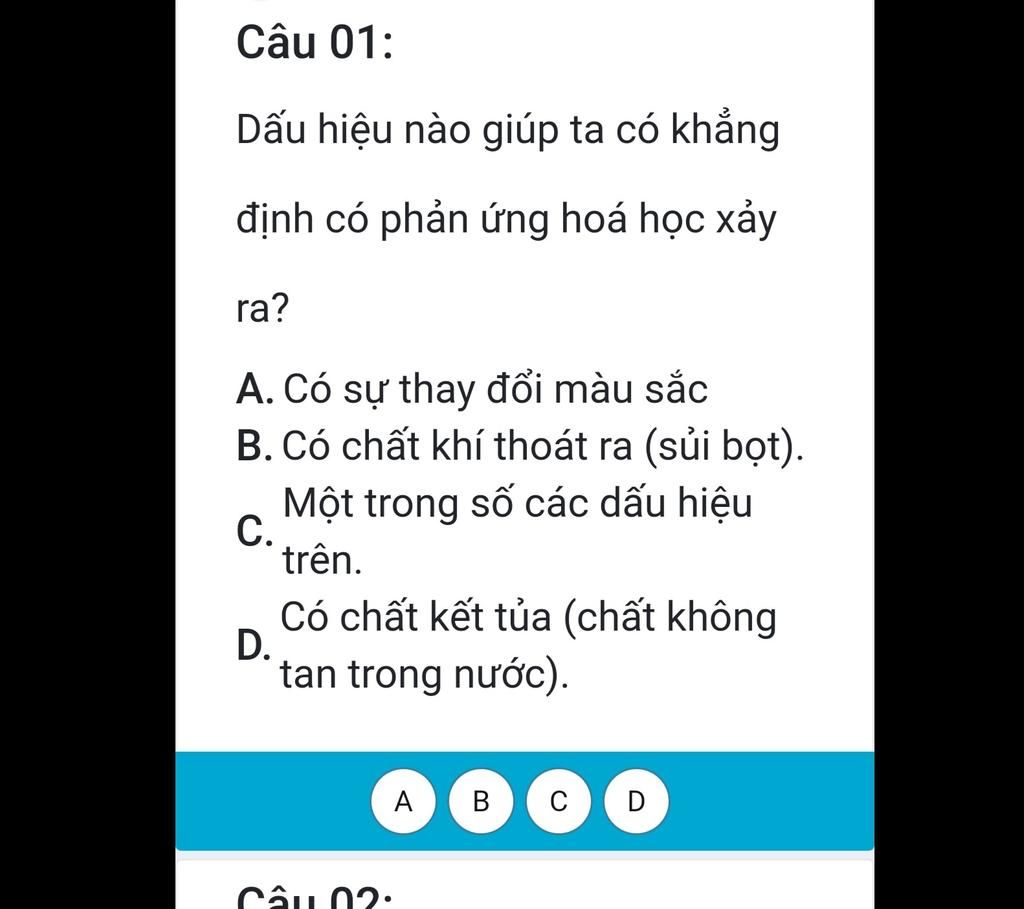Select answer A for question 01
The width and height of the screenshot is (1024, 909).
pos(403,801)
